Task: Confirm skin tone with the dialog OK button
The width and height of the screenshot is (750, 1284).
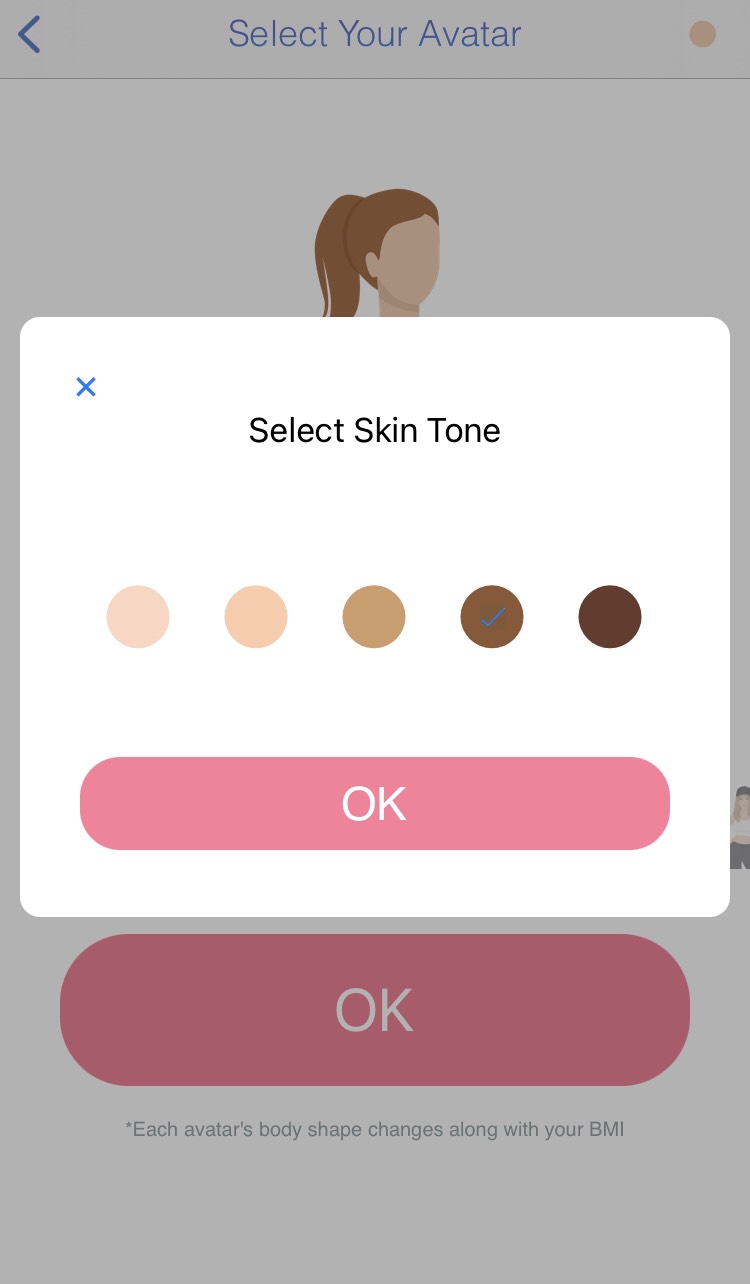Action: 374,803
